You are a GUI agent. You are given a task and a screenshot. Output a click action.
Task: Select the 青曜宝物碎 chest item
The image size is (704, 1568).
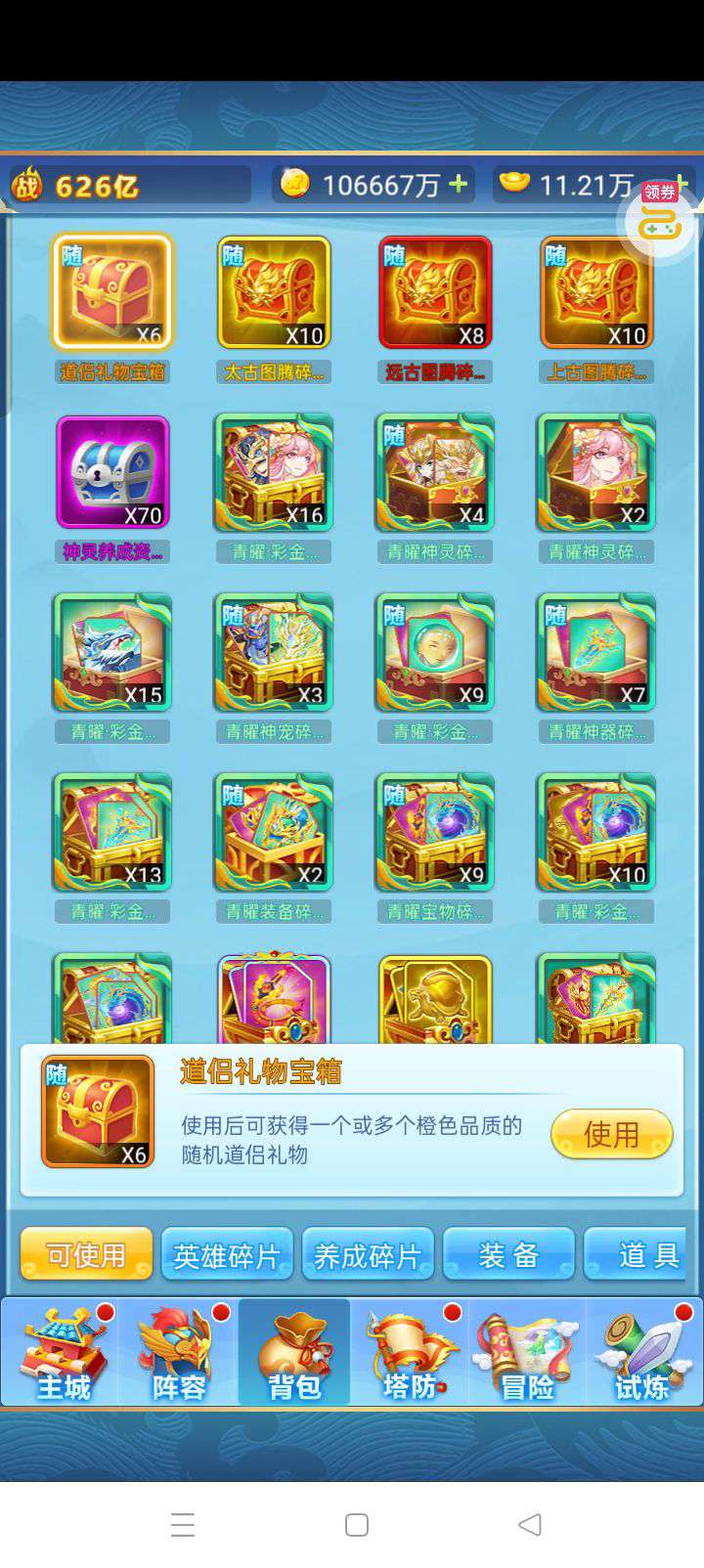(434, 833)
